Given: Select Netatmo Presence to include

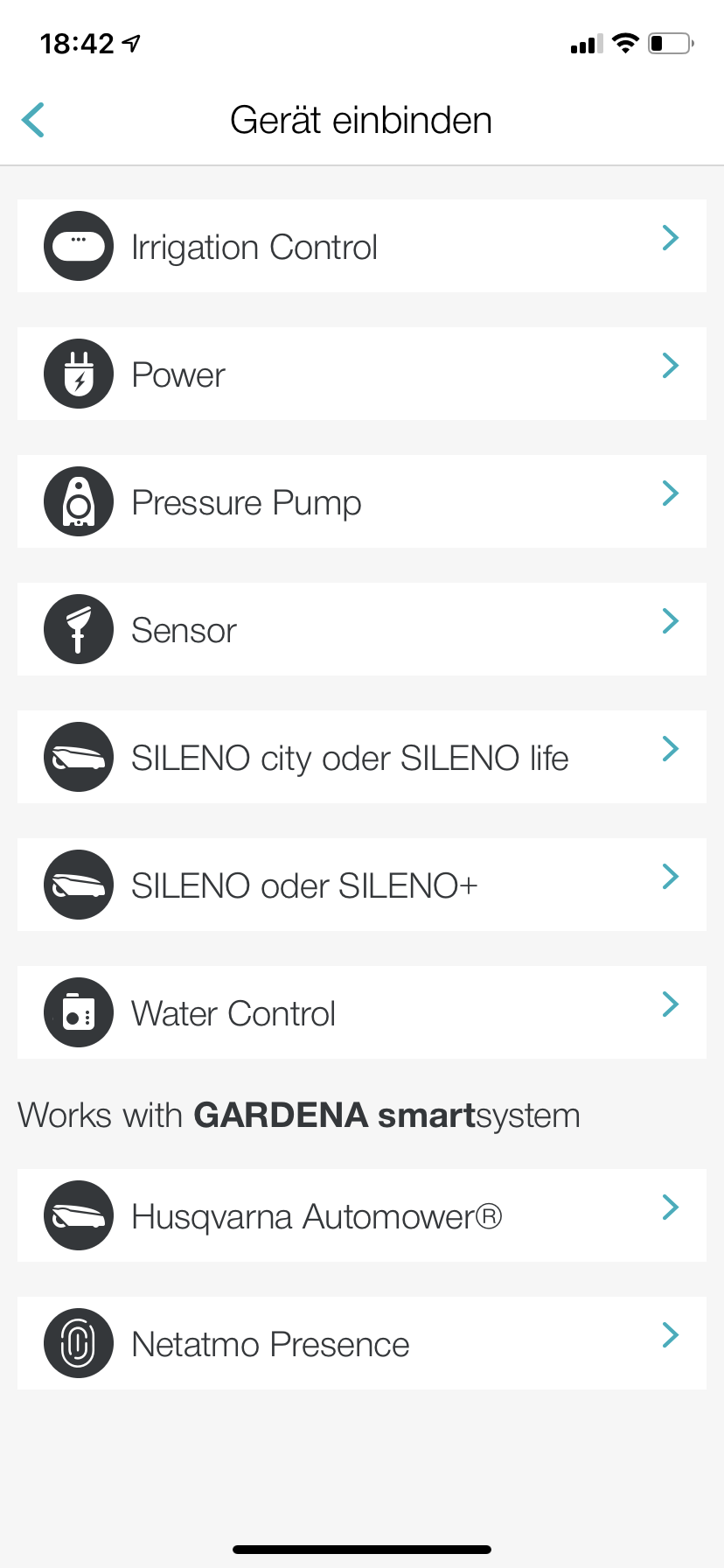Looking at the screenshot, I should pyautogui.click(x=361, y=1343).
